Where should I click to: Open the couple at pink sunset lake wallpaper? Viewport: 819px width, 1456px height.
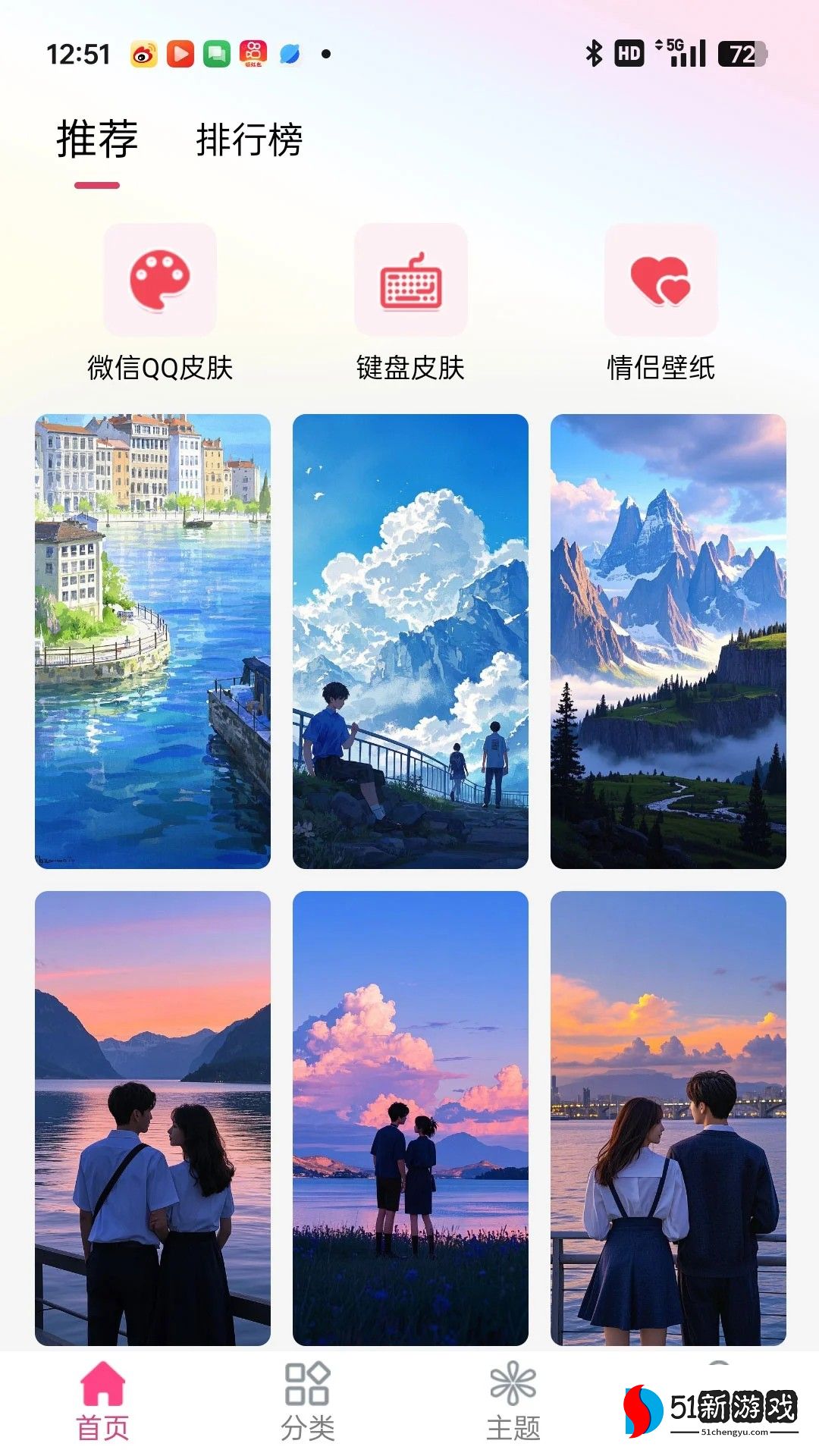coord(152,1118)
